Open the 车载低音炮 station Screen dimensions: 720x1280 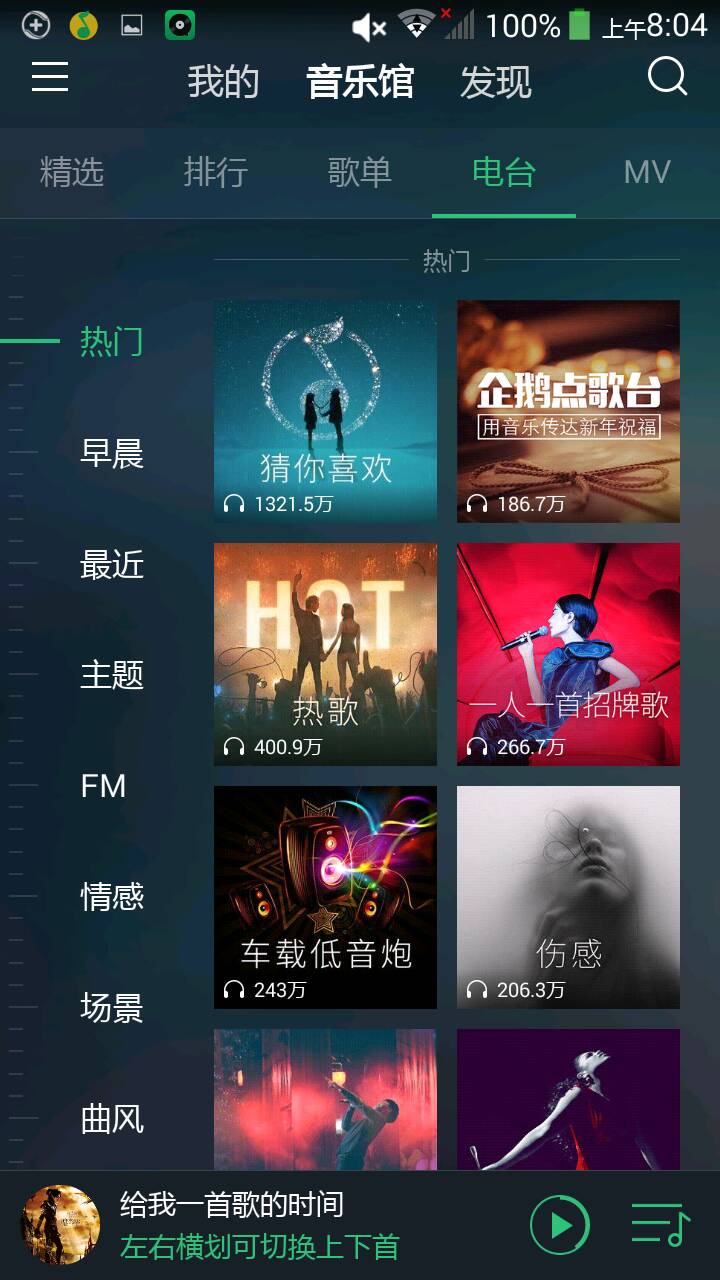[325, 897]
